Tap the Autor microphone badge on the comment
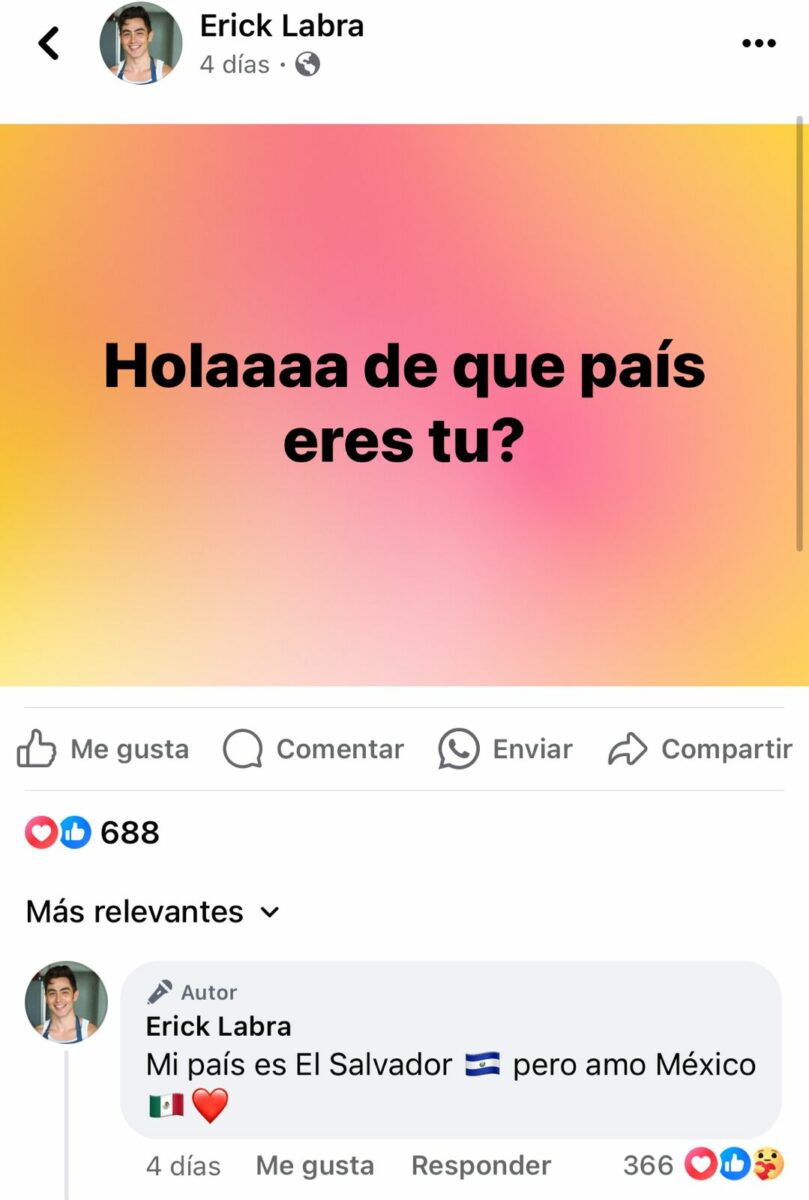 pos(160,992)
